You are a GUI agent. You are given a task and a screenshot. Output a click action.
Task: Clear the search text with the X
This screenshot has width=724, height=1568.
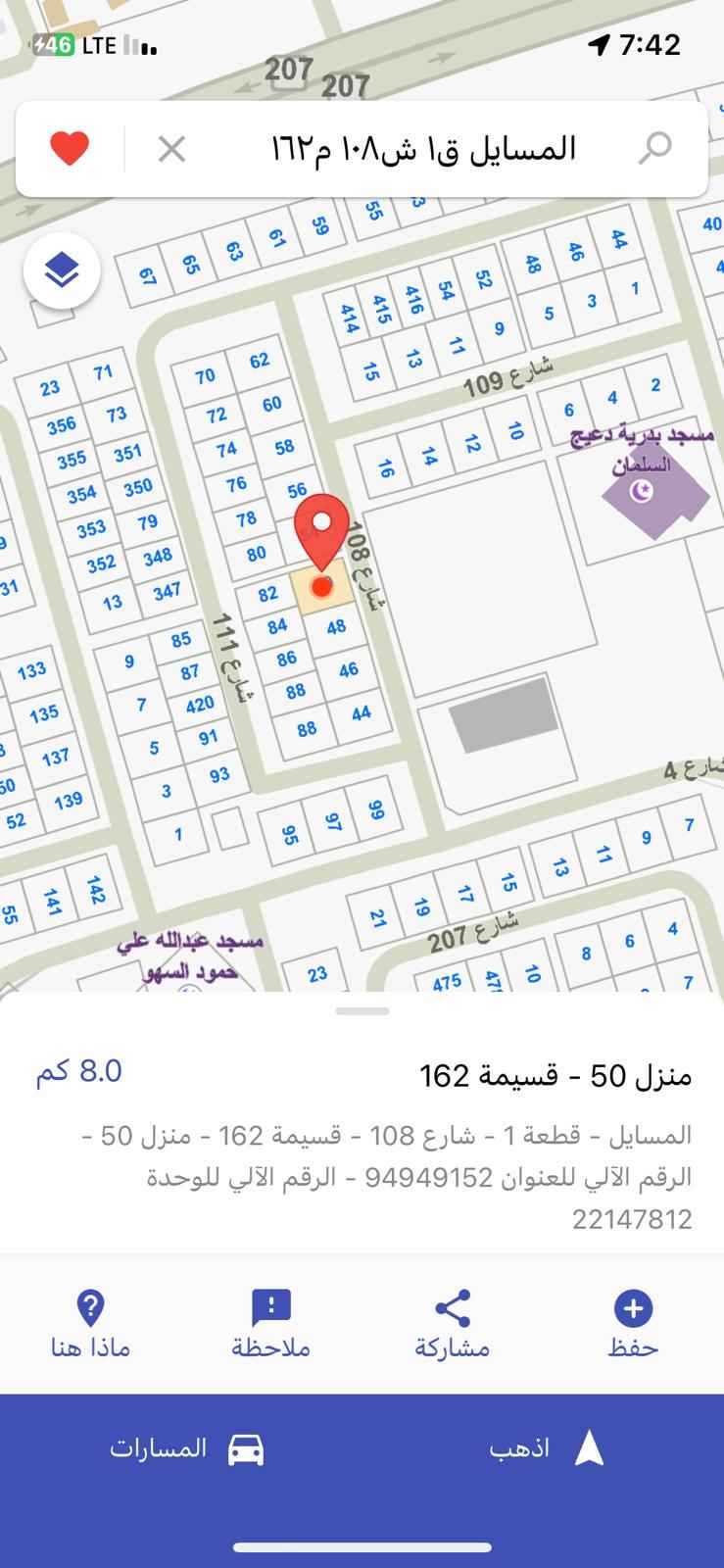(172, 149)
